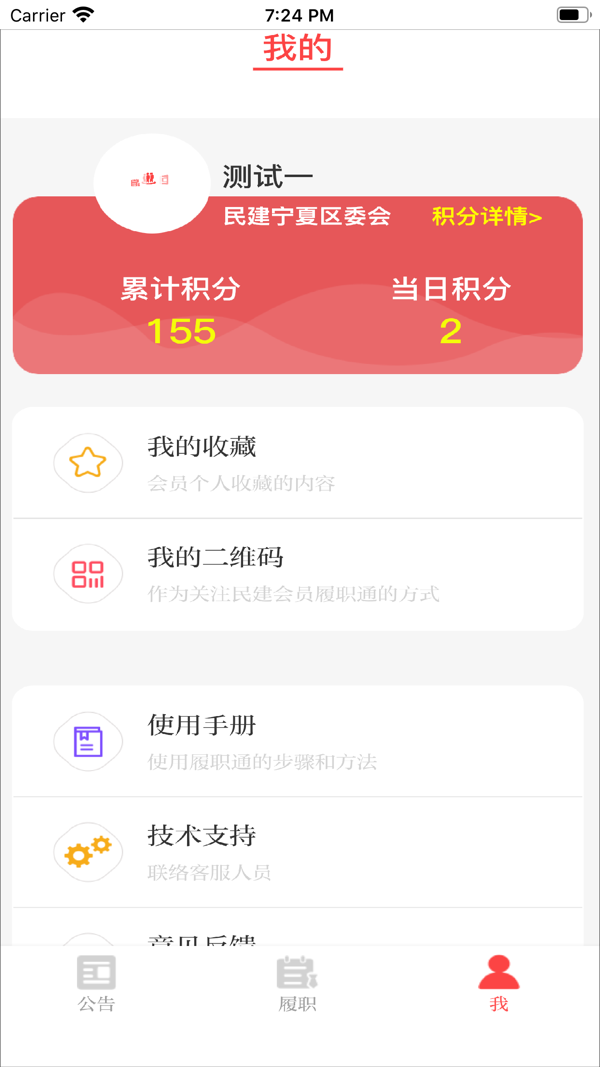Switch to the 公告 tab

coord(97,984)
